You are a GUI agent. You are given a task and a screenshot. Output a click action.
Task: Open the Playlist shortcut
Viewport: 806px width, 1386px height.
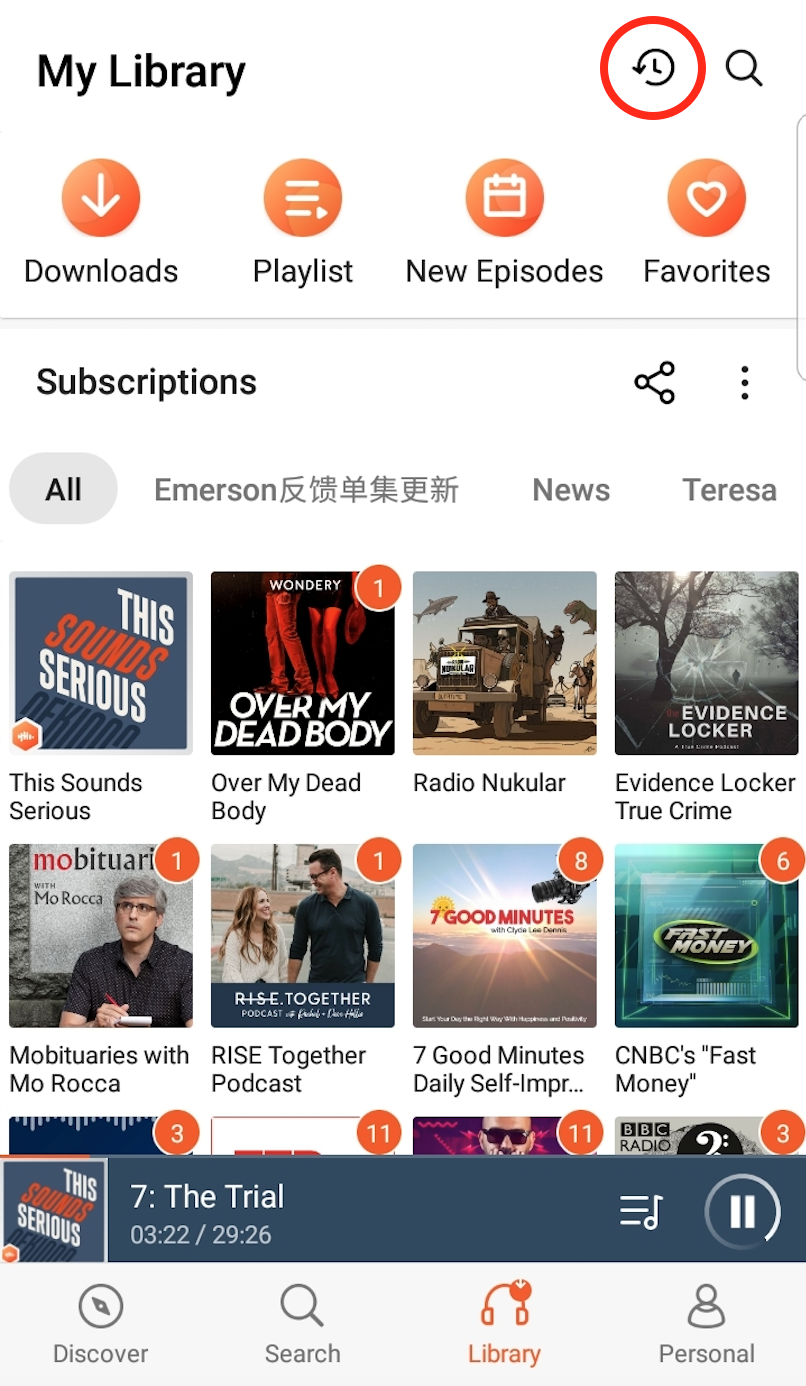coord(303,222)
